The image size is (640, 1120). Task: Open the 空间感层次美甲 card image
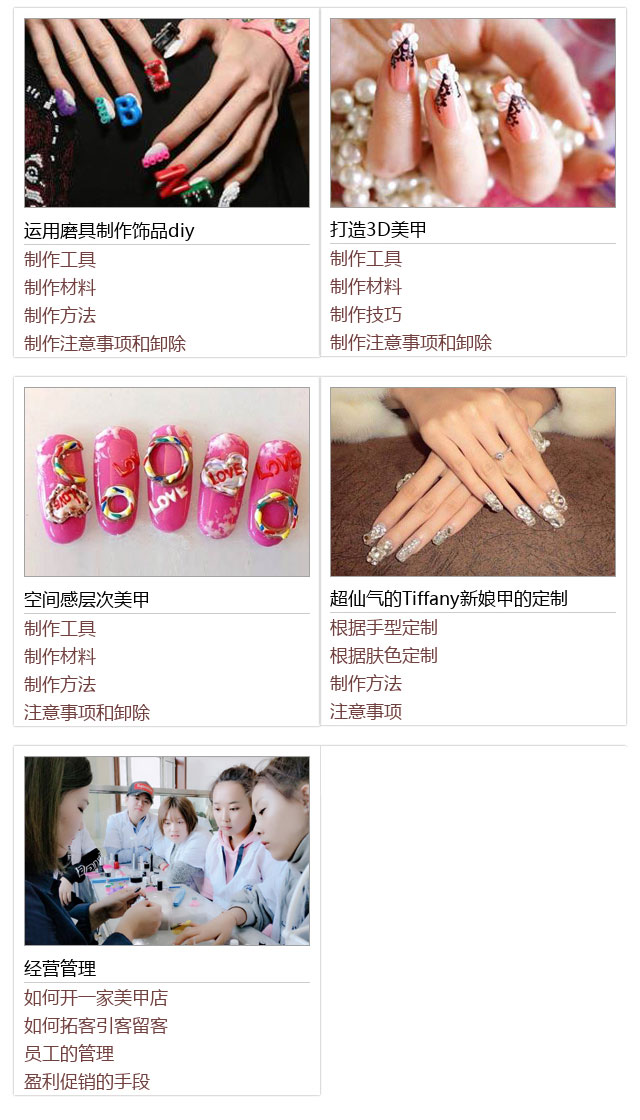166,481
